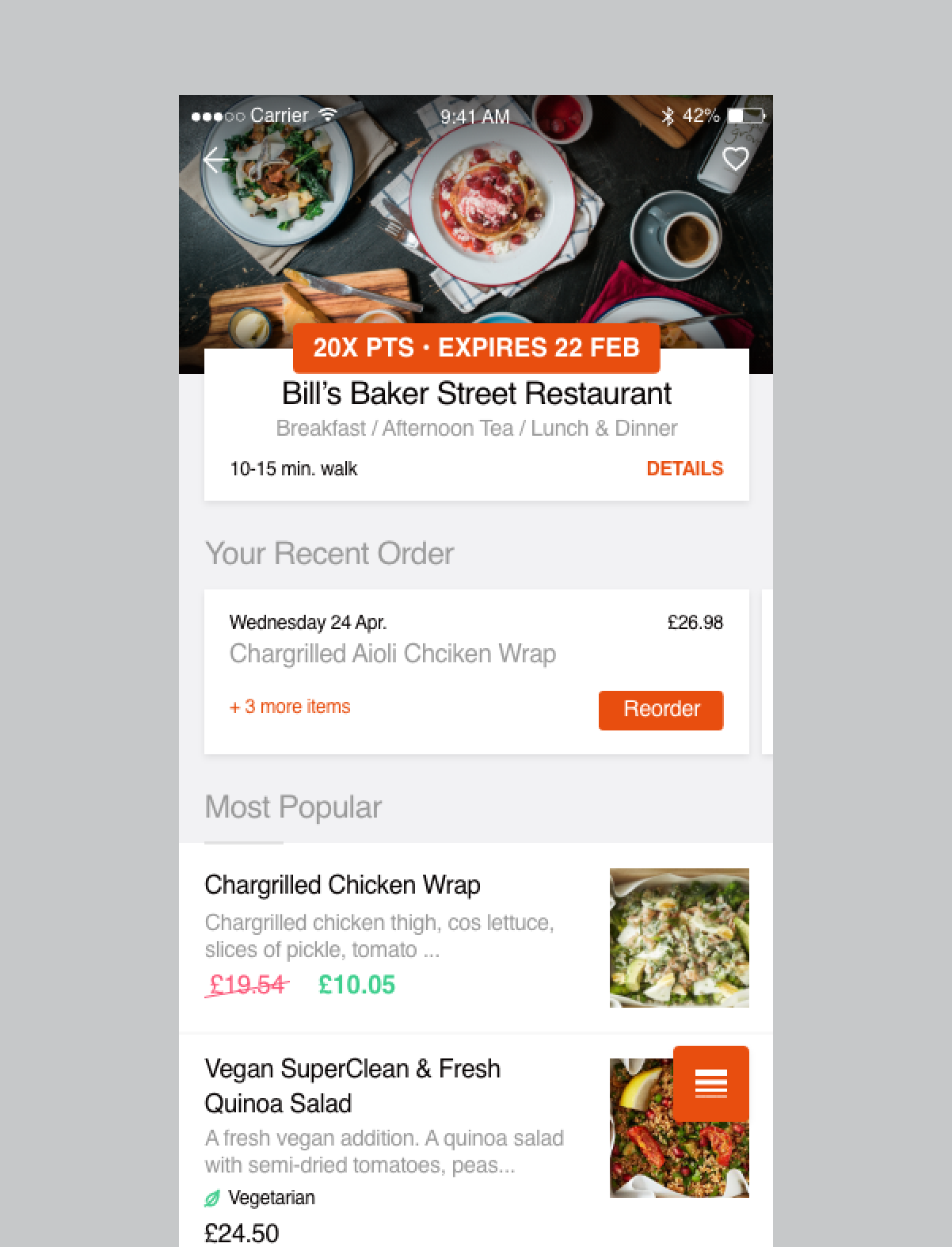Open the orange floating menu button
The image size is (952, 1247).
tap(710, 1083)
